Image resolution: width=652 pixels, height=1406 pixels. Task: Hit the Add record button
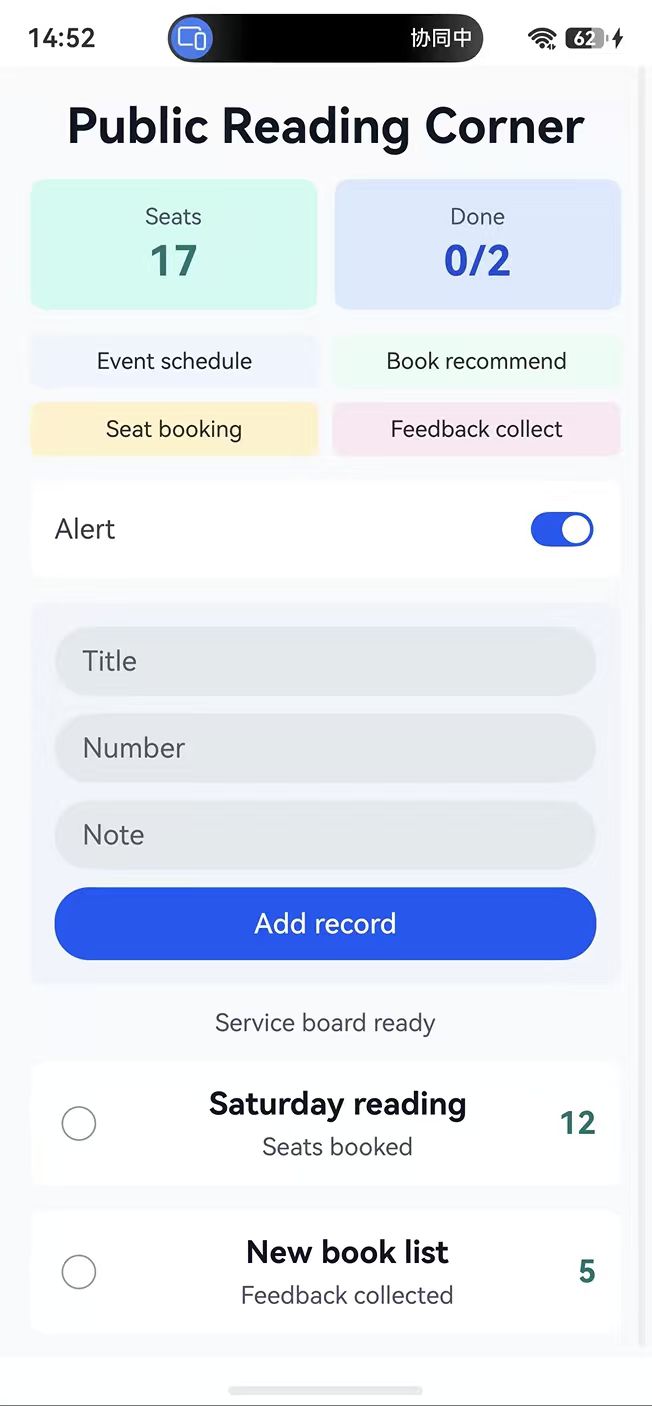[325, 923]
